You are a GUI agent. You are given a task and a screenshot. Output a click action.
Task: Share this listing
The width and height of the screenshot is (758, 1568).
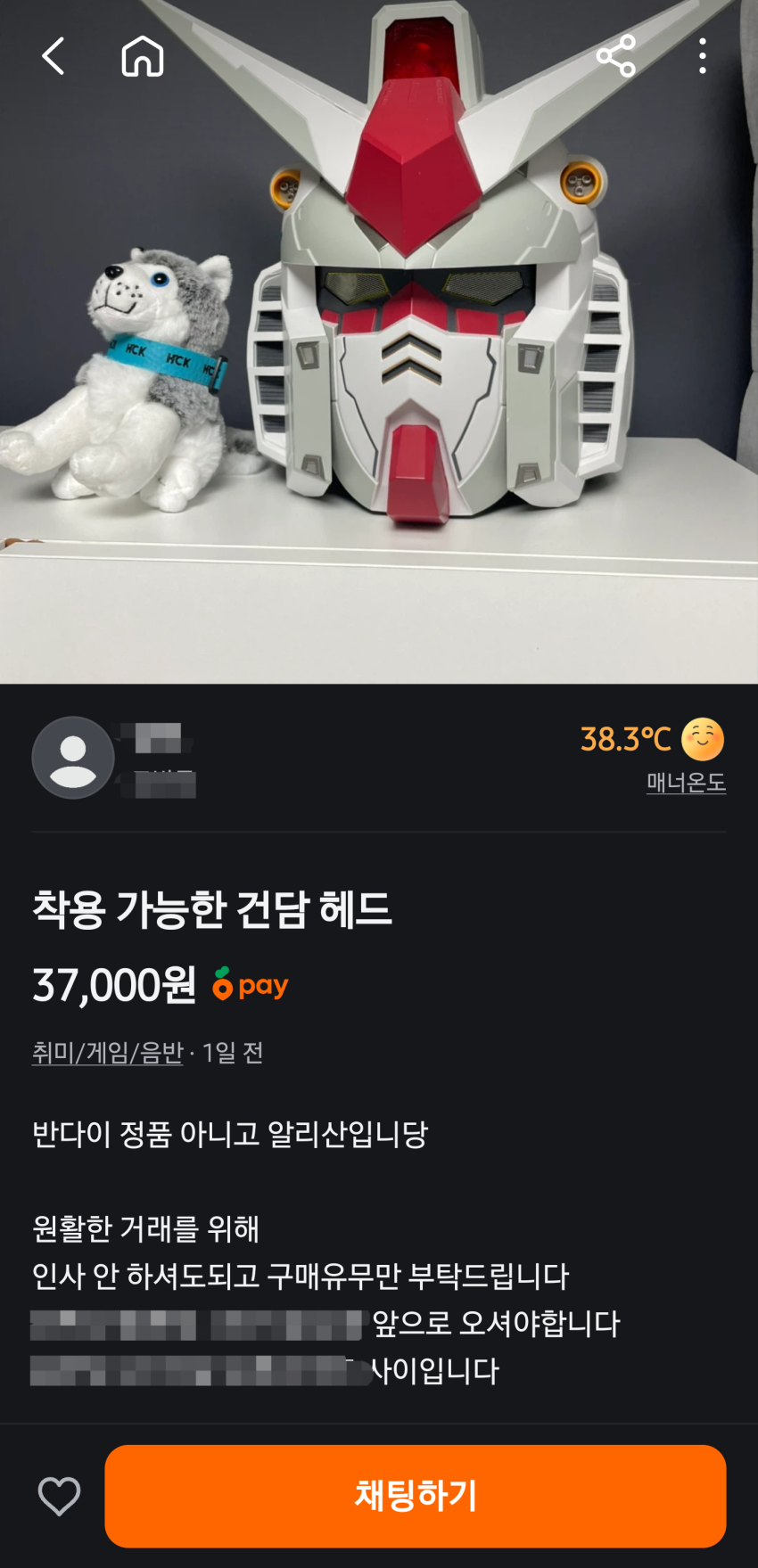coord(615,56)
